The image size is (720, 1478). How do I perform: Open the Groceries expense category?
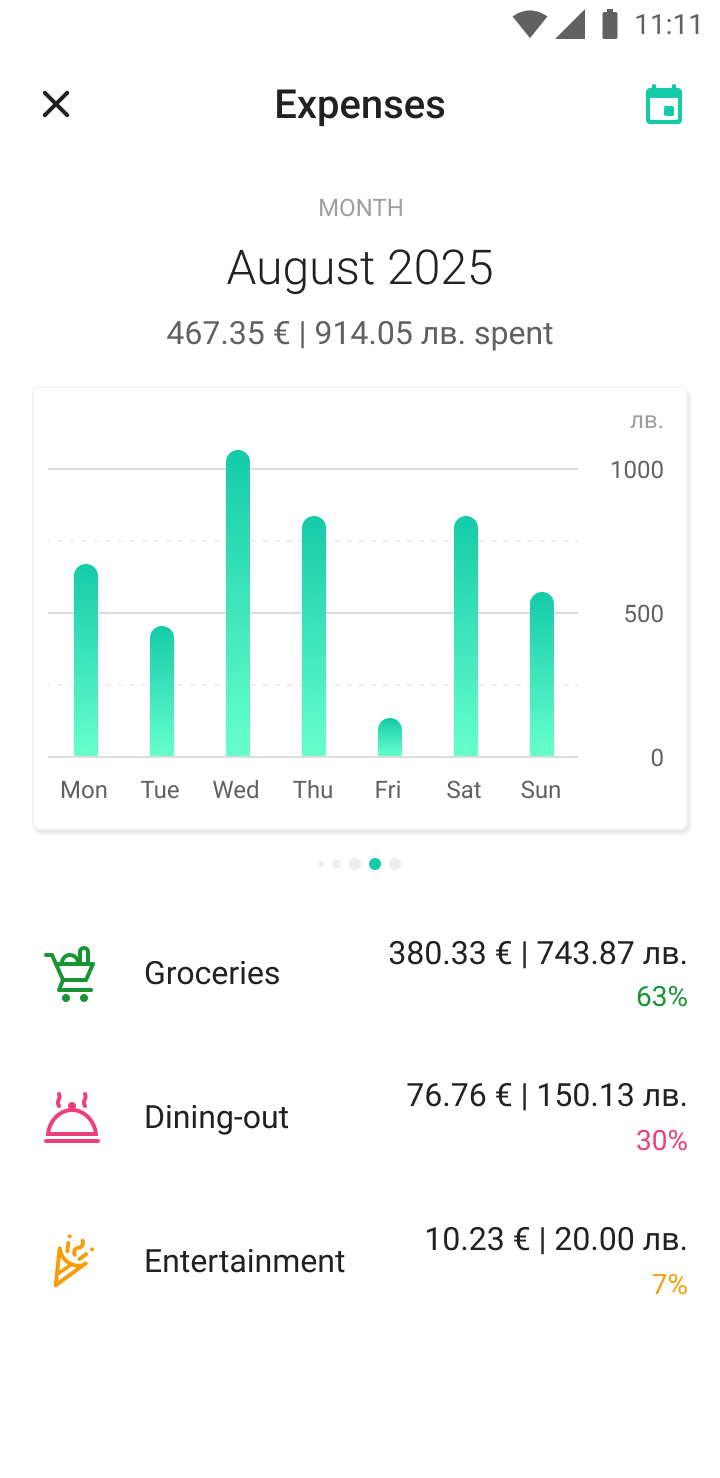(360, 973)
